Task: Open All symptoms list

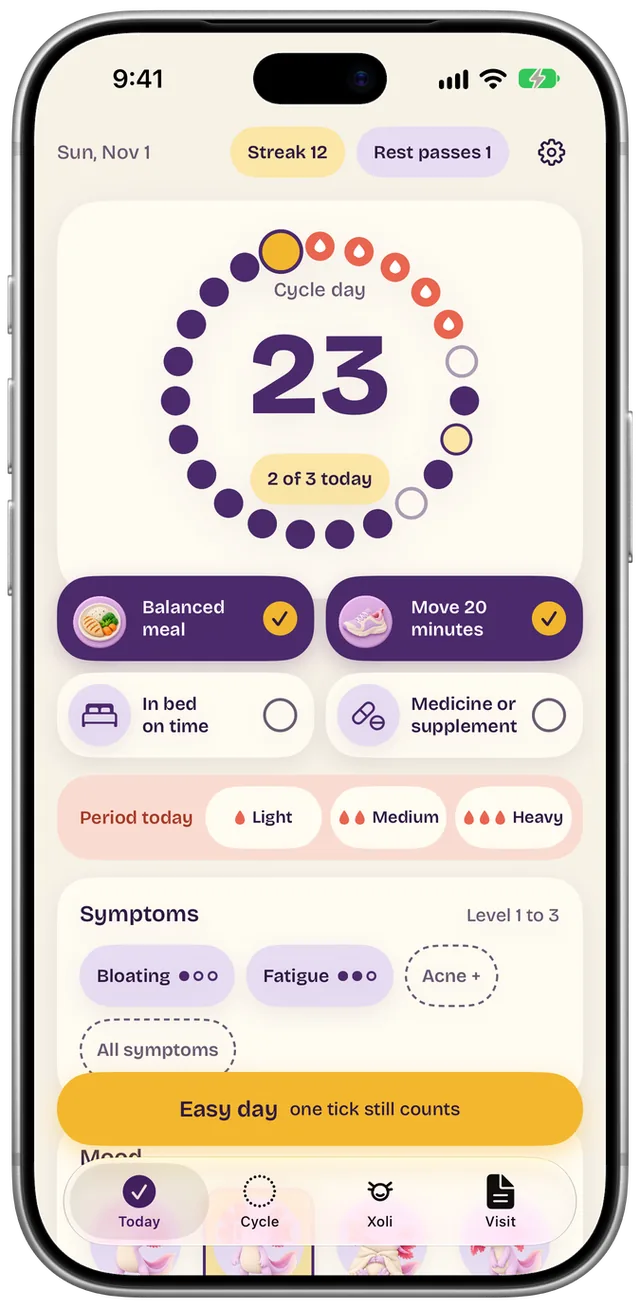Action: [x=157, y=1049]
